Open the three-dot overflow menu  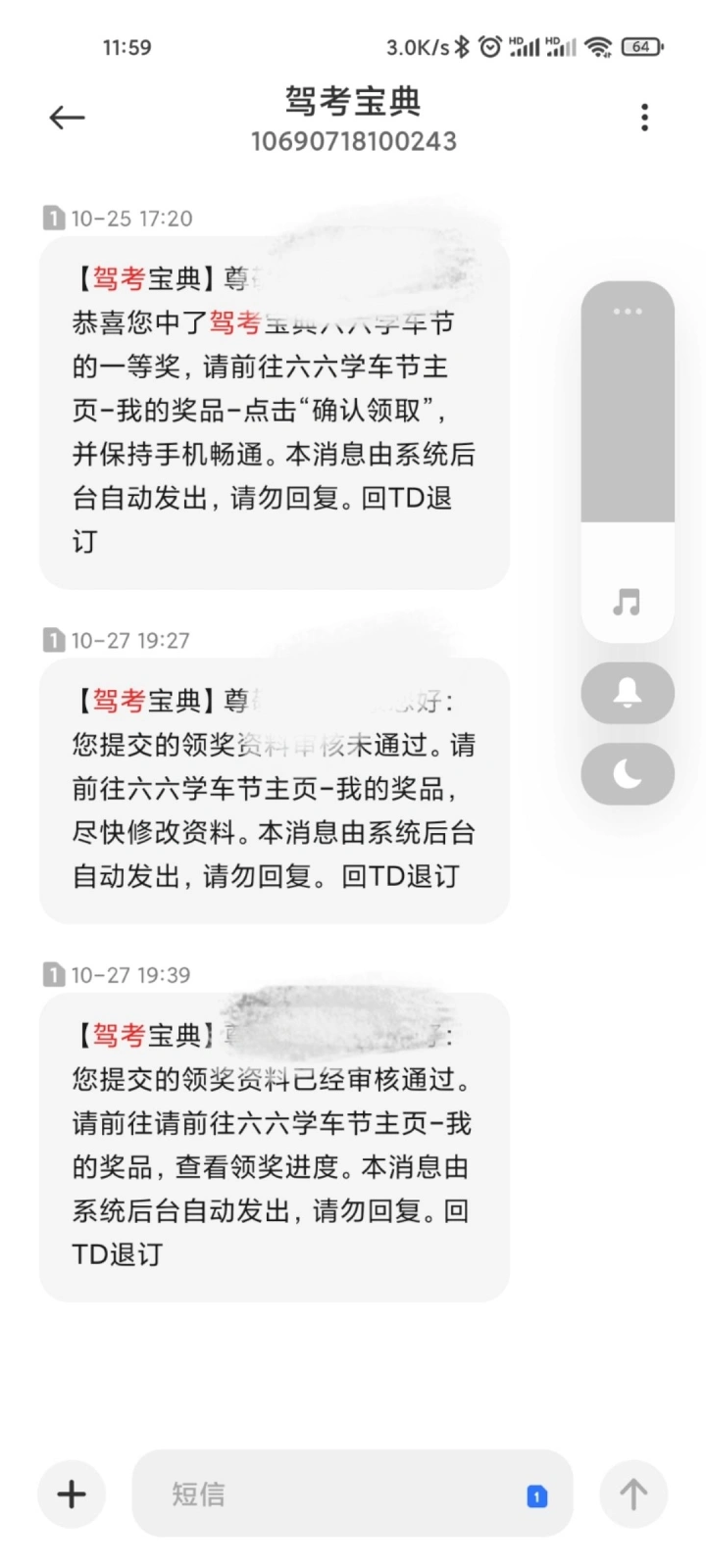pyautogui.click(x=644, y=118)
